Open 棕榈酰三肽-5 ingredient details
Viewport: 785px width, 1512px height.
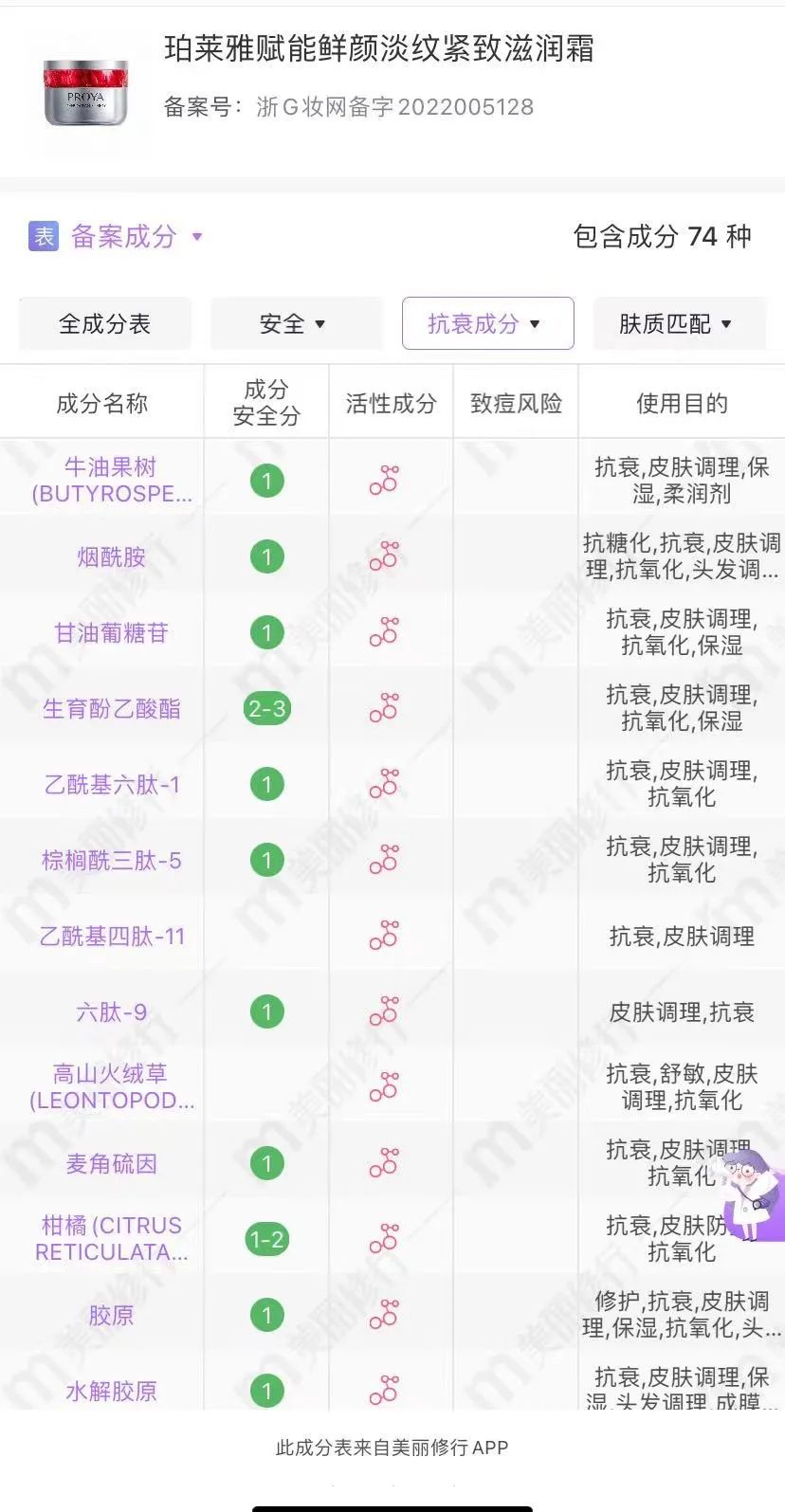click(111, 860)
